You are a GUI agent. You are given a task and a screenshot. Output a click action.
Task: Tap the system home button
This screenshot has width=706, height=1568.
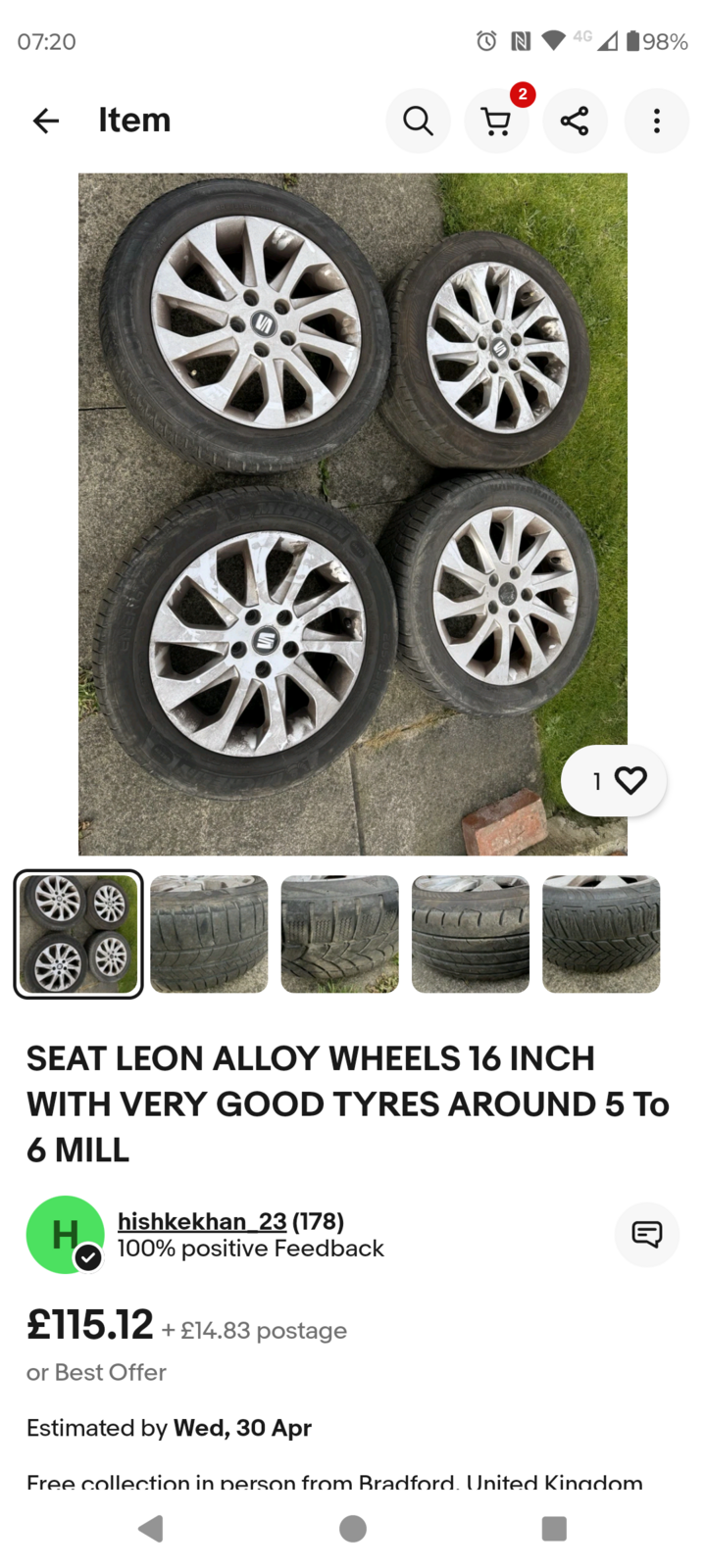[353, 1528]
